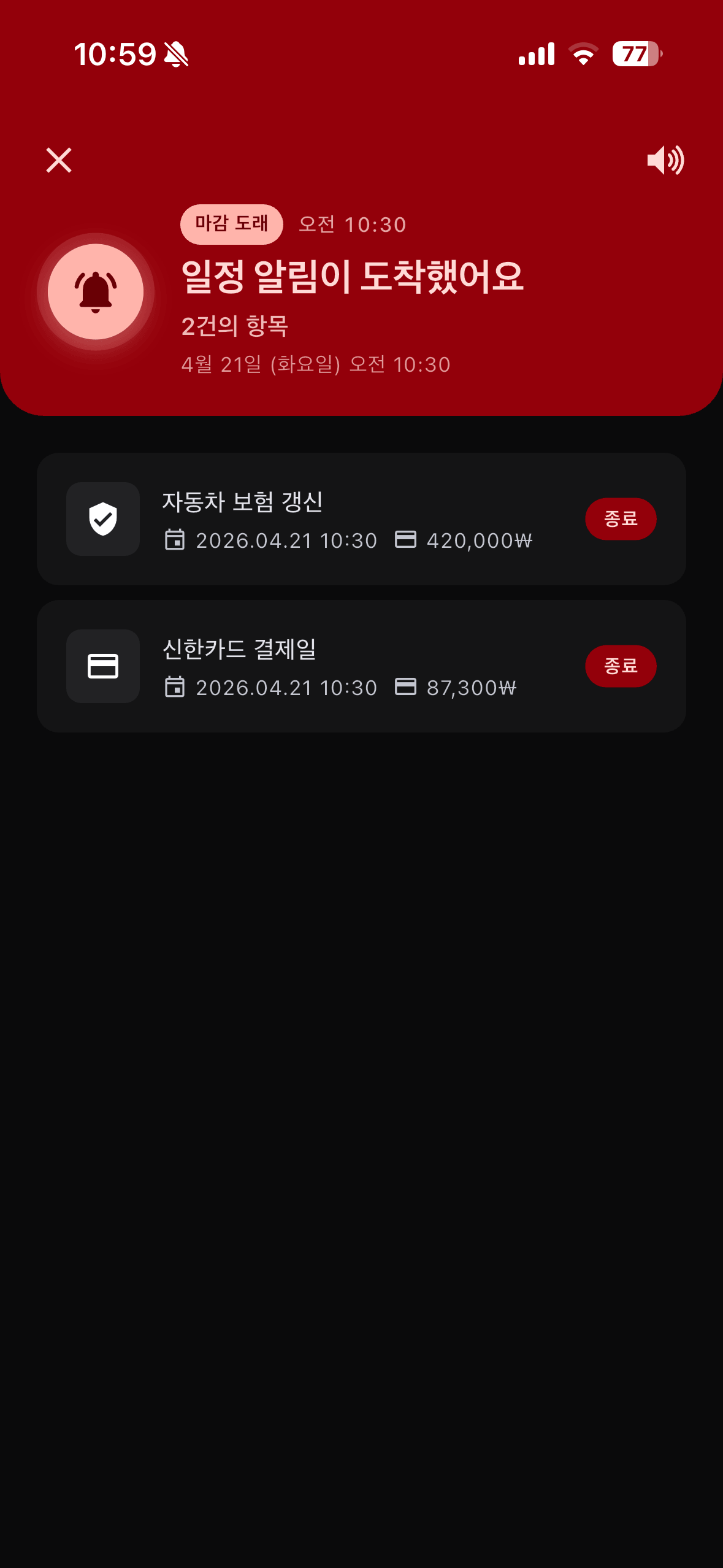The height and width of the screenshot is (1568, 723).
Task: Select the calendar icon on the Shinhan card item
Action: point(175,687)
